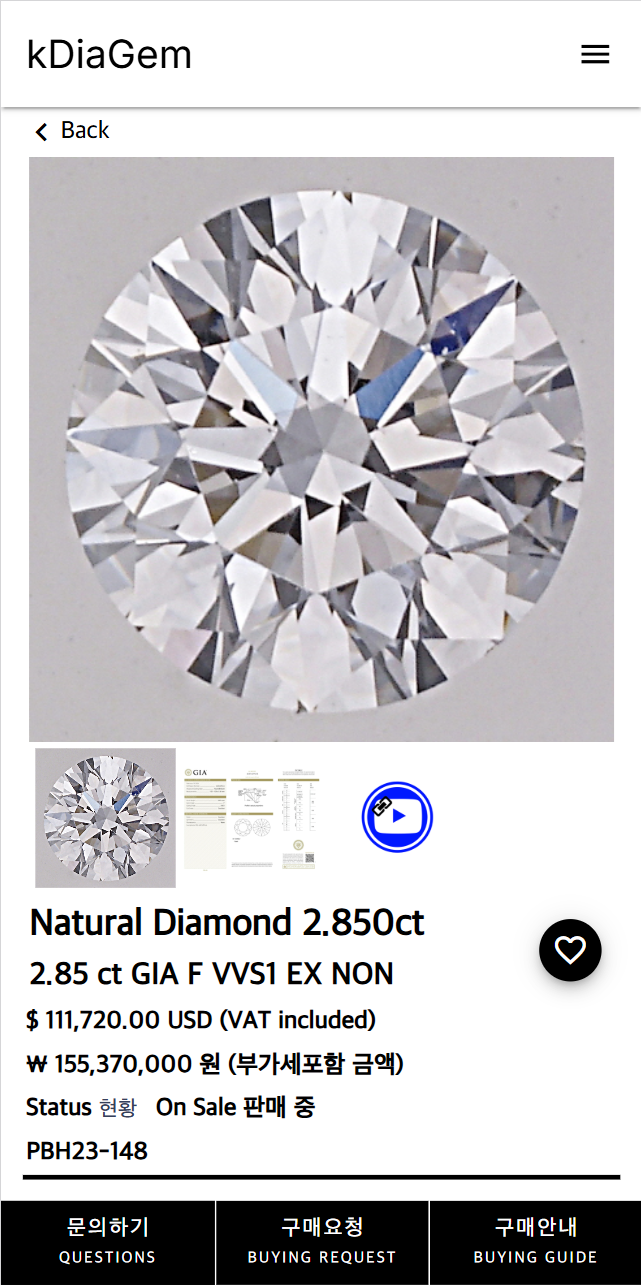Play the 360 diamond video
This screenshot has height=1285, width=641.
click(397, 817)
